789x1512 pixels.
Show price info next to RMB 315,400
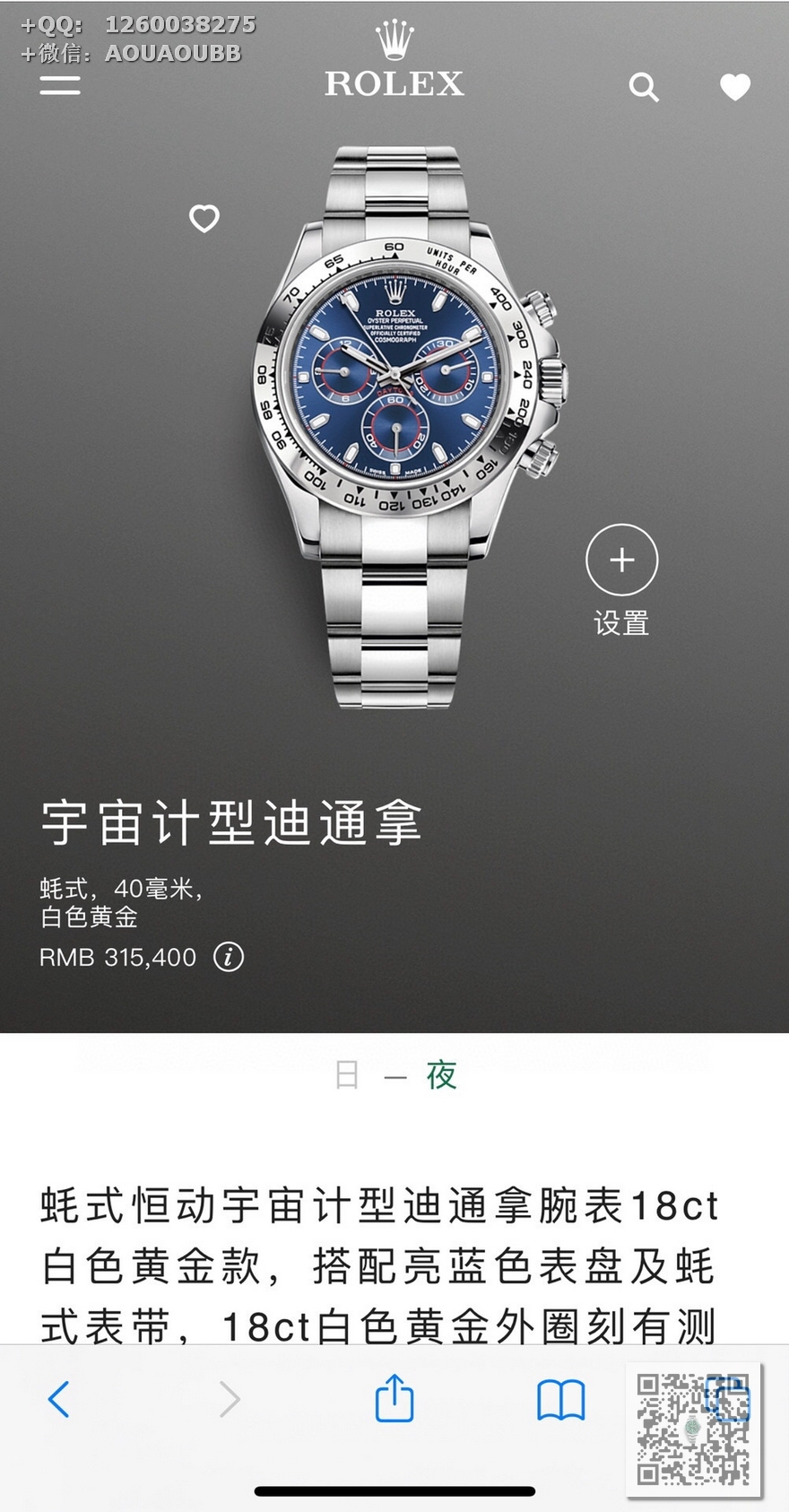coord(229,957)
